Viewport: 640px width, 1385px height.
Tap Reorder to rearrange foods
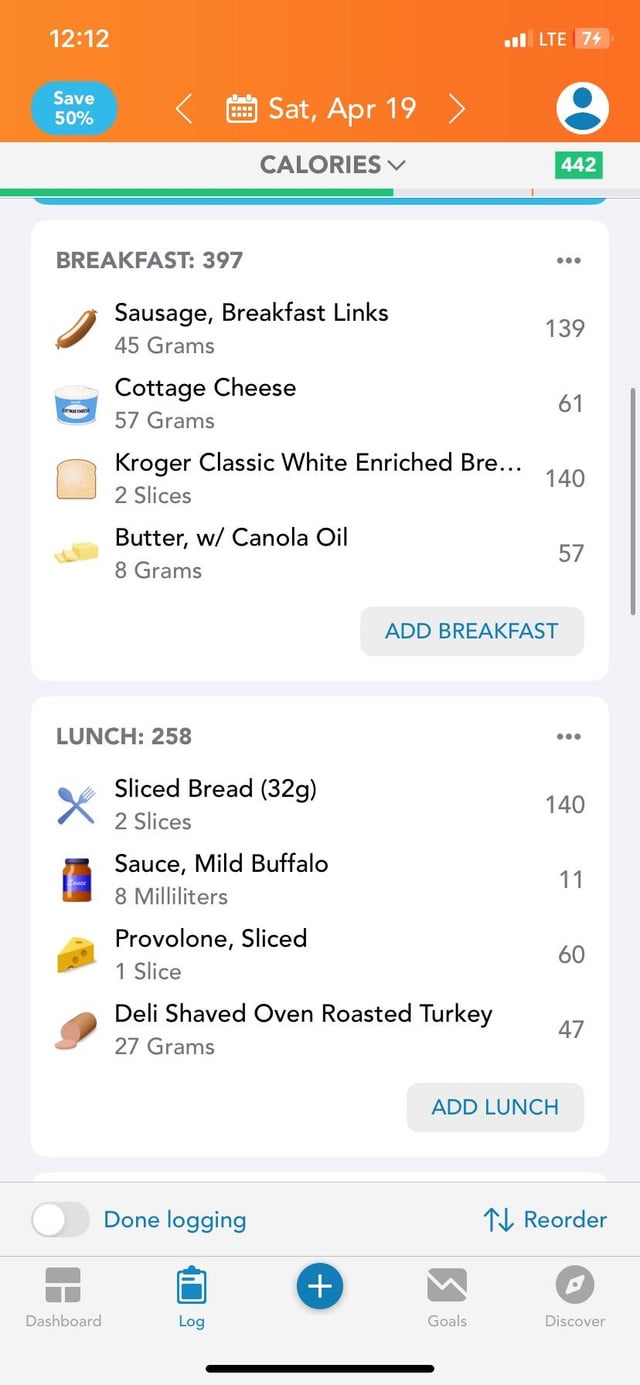545,1219
